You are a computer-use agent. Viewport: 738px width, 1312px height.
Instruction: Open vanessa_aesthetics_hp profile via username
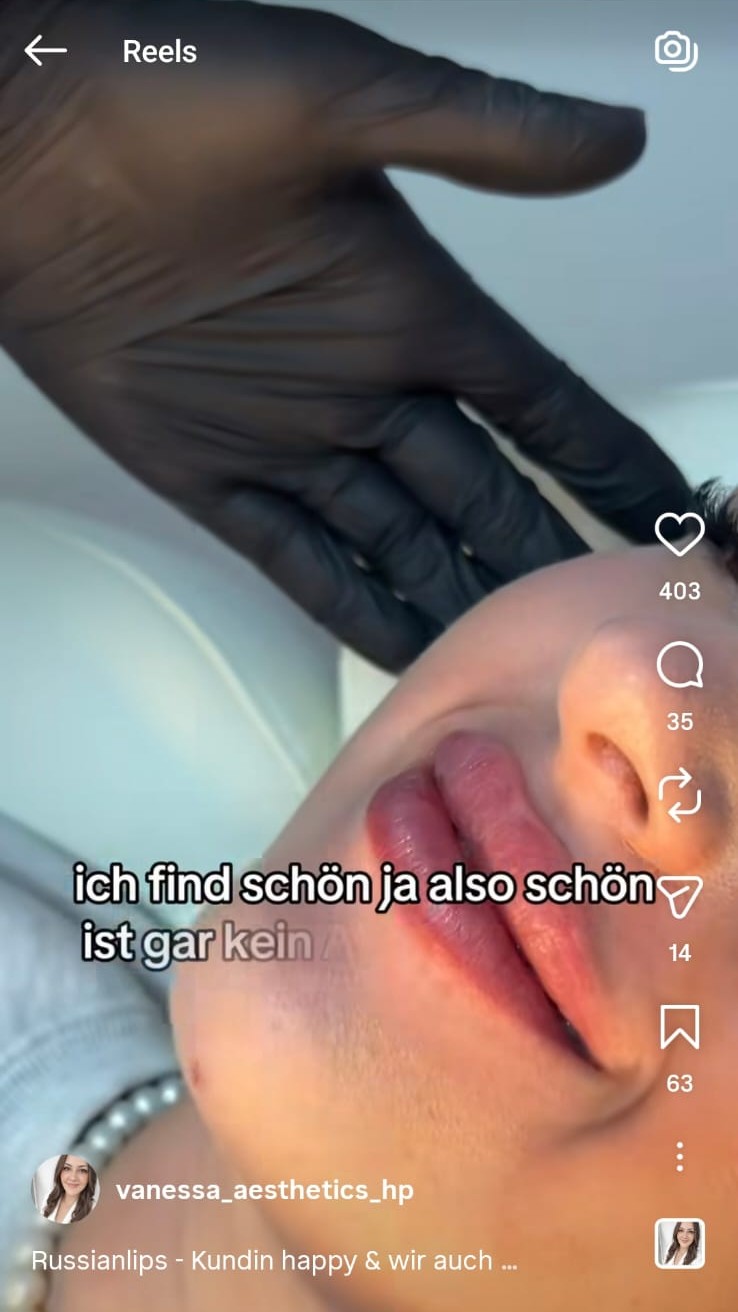(x=264, y=1190)
